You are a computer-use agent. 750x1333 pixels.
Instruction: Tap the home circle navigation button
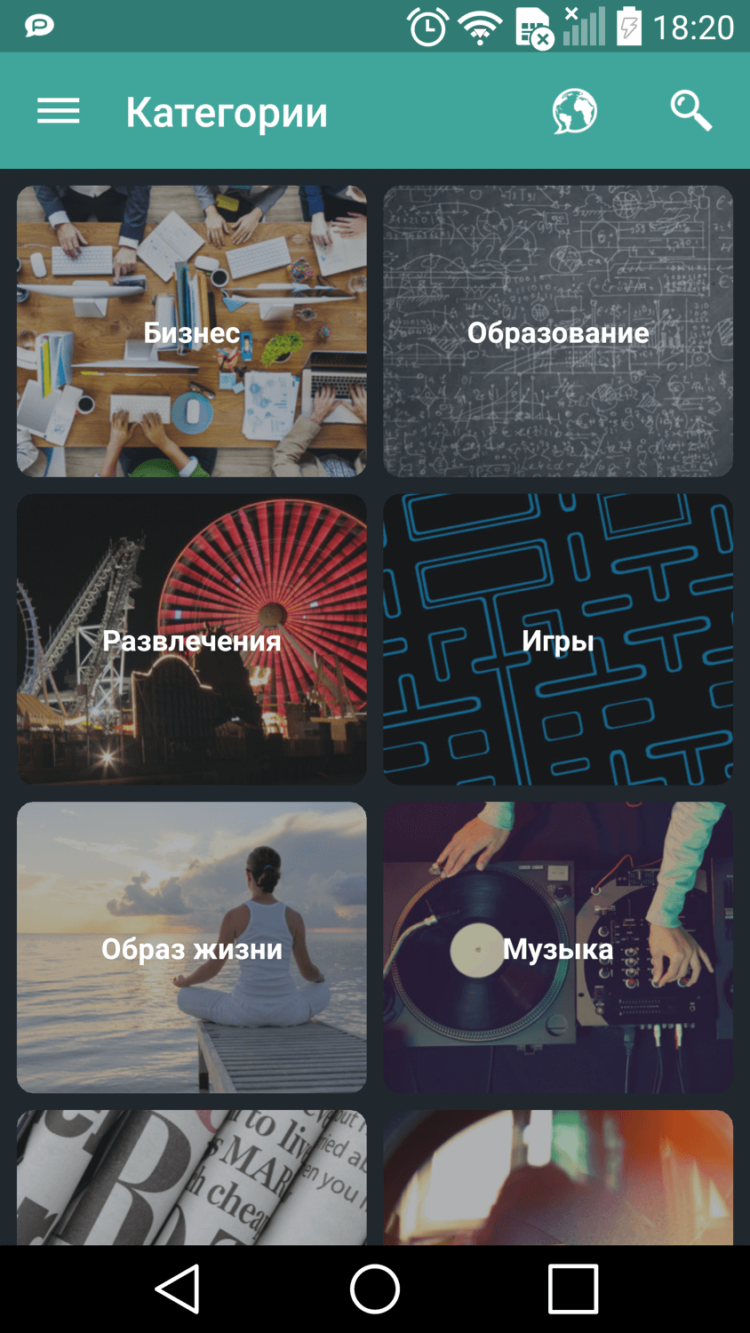(375, 1289)
